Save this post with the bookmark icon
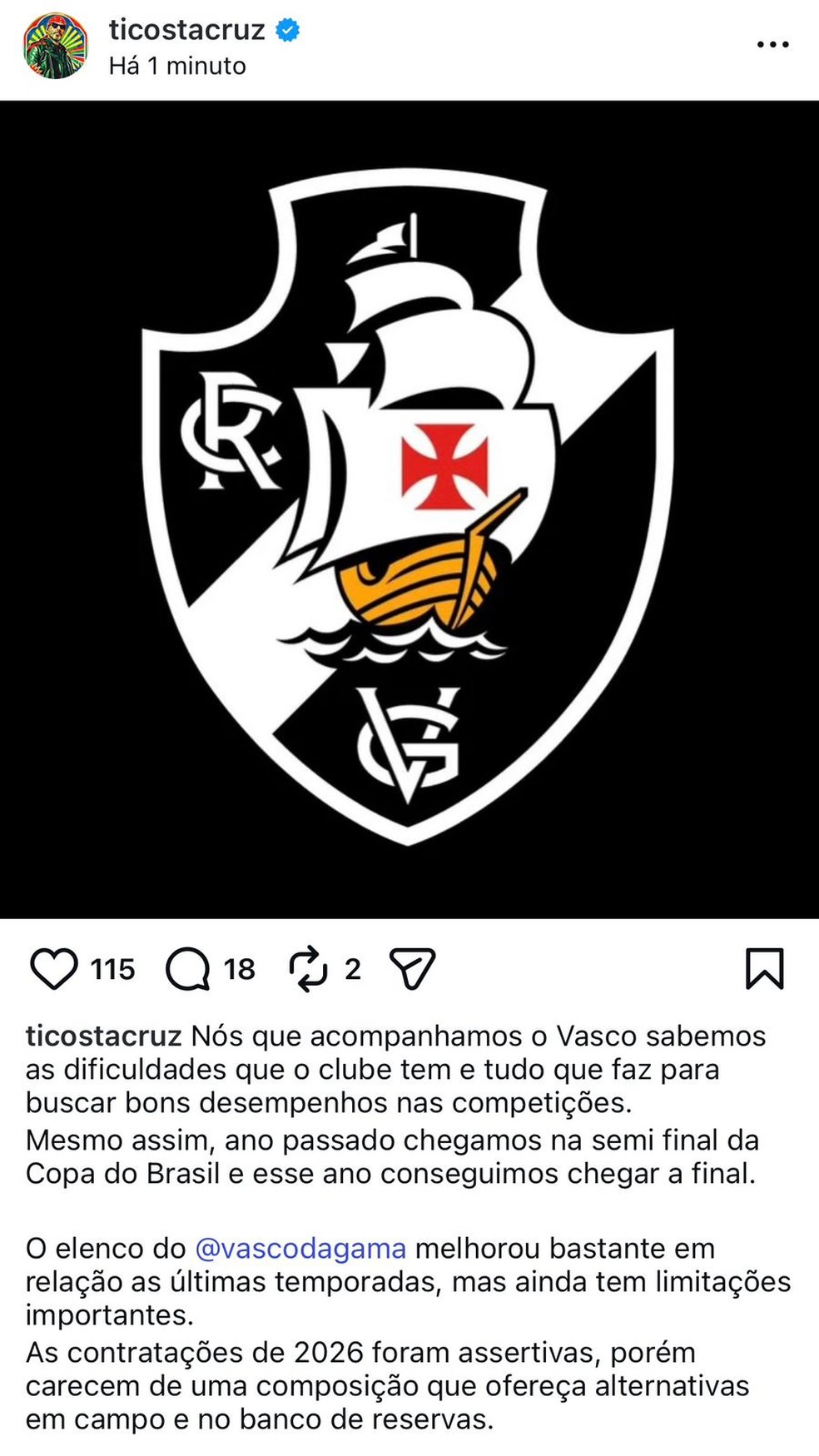The image size is (819, 1456). (764, 969)
